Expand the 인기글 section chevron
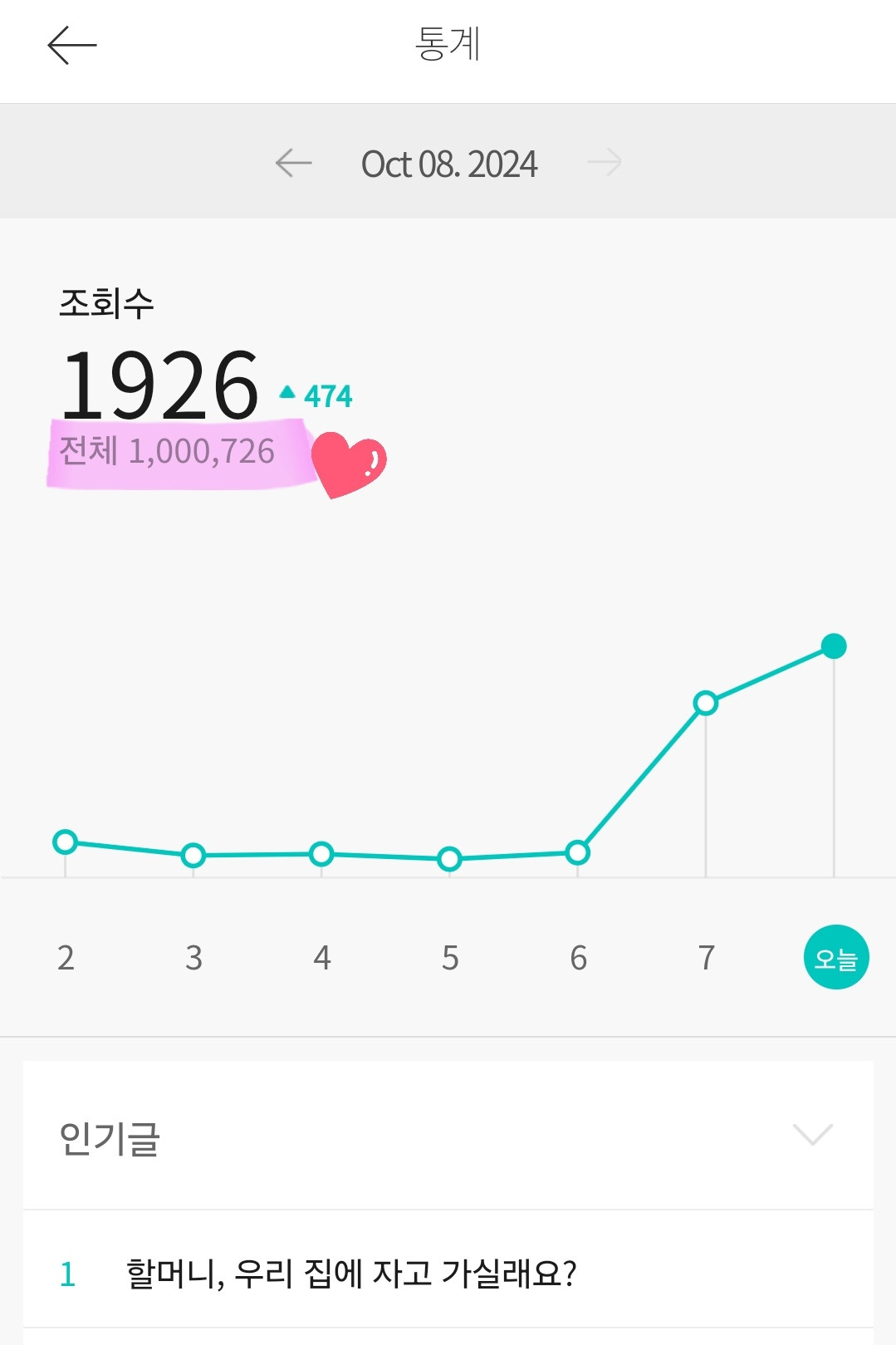The height and width of the screenshot is (1345, 896). pyautogui.click(x=812, y=1135)
